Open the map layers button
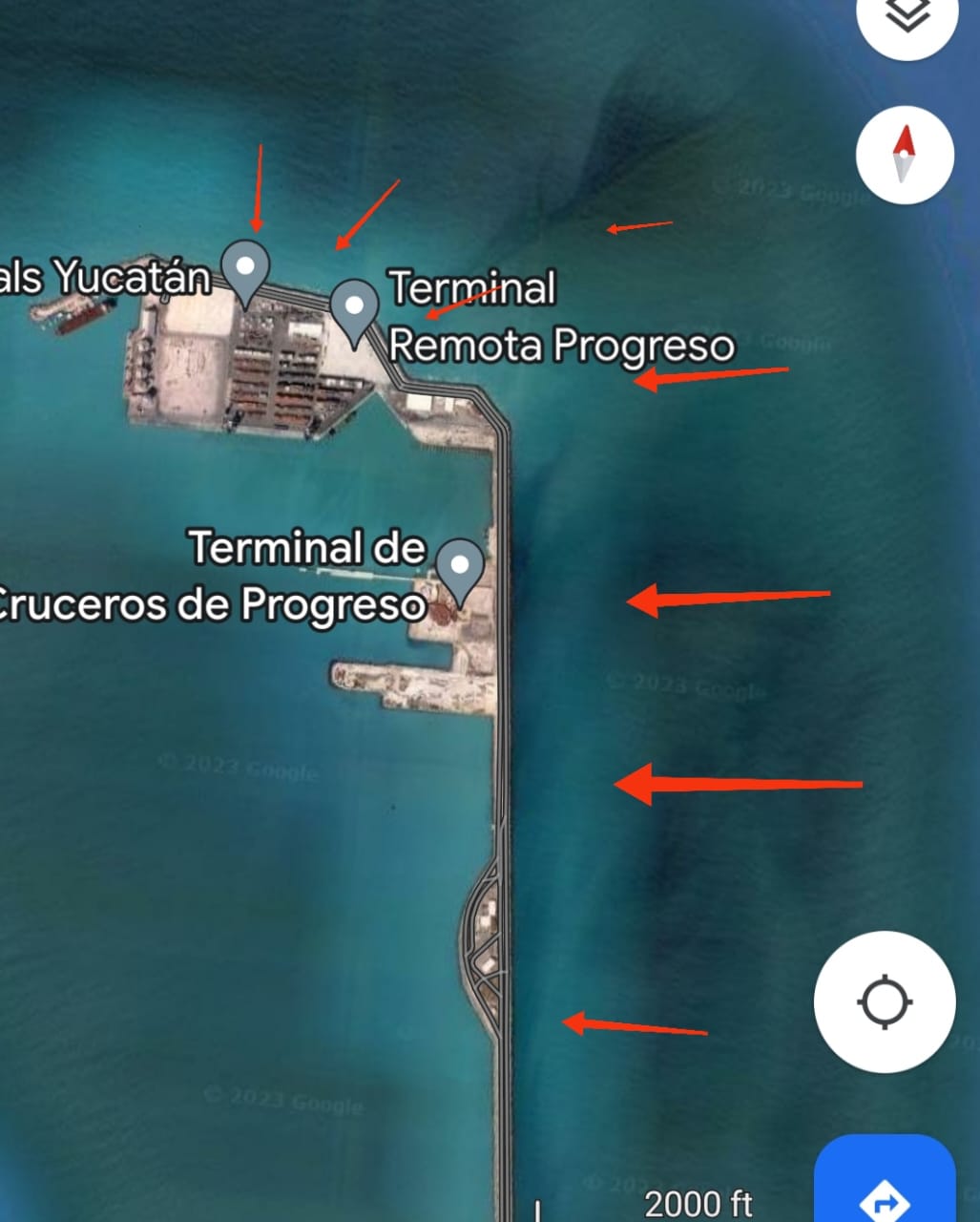Viewport: 980px width, 1222px height. (907, 19)
